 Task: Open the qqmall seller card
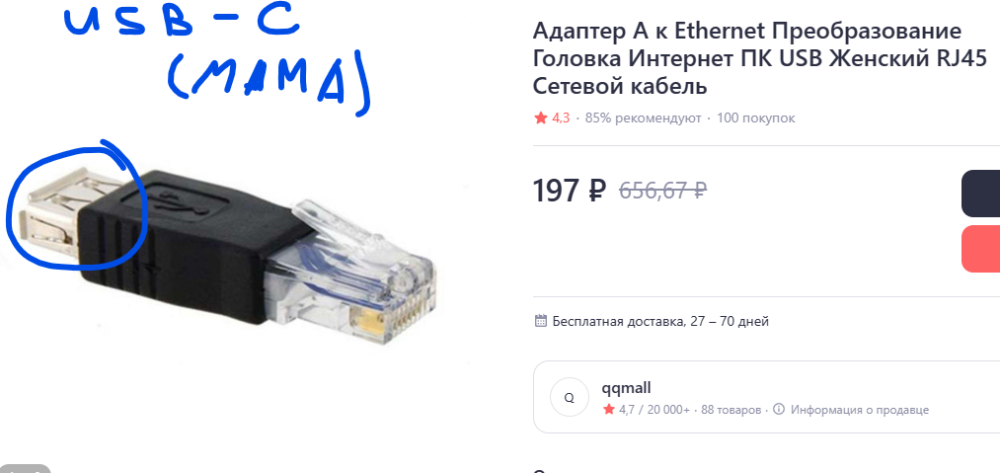pos(626,388)
